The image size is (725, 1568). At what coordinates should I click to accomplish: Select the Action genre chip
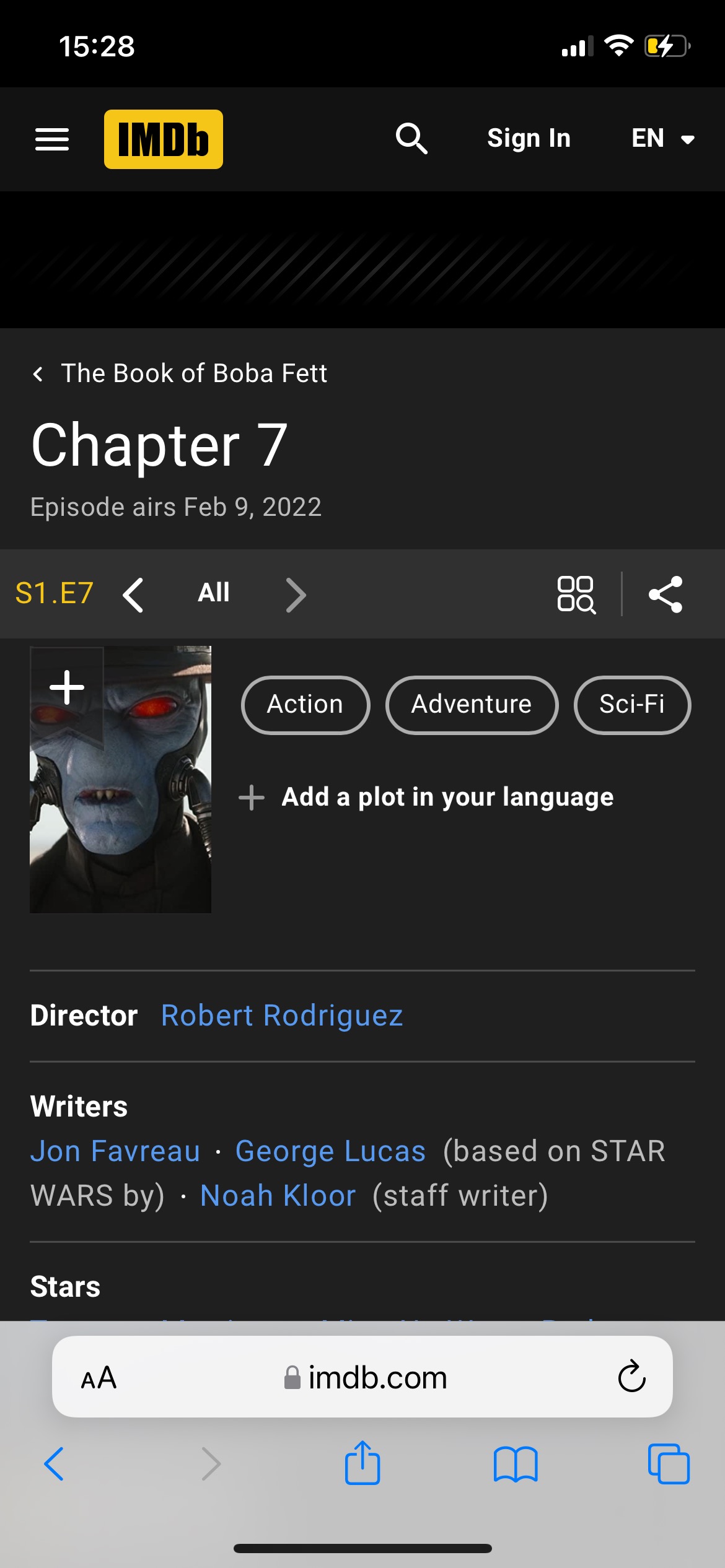click(x=305, y=705)
